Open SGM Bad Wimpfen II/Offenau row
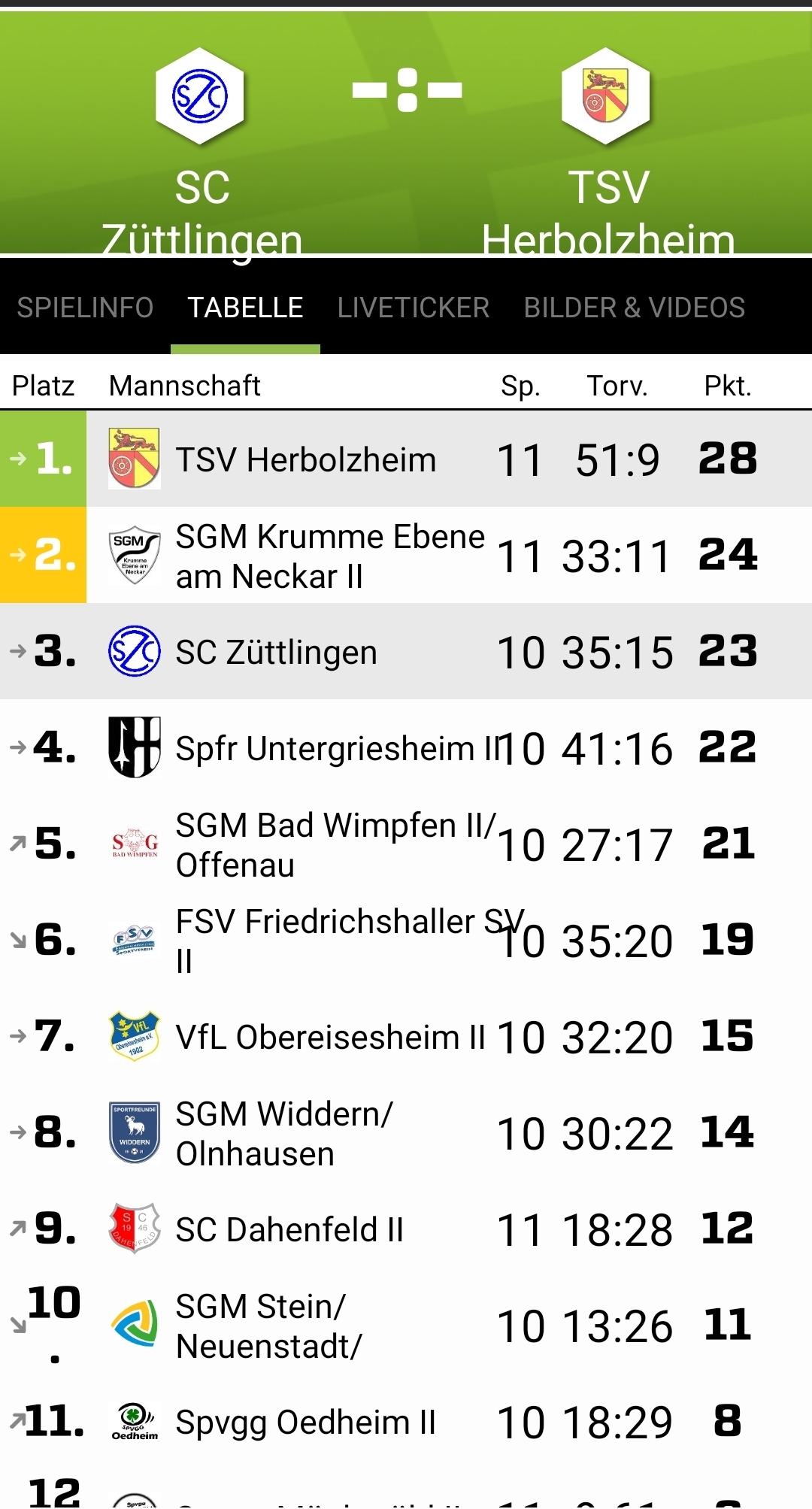812x1509 pixels. (406, 844)
